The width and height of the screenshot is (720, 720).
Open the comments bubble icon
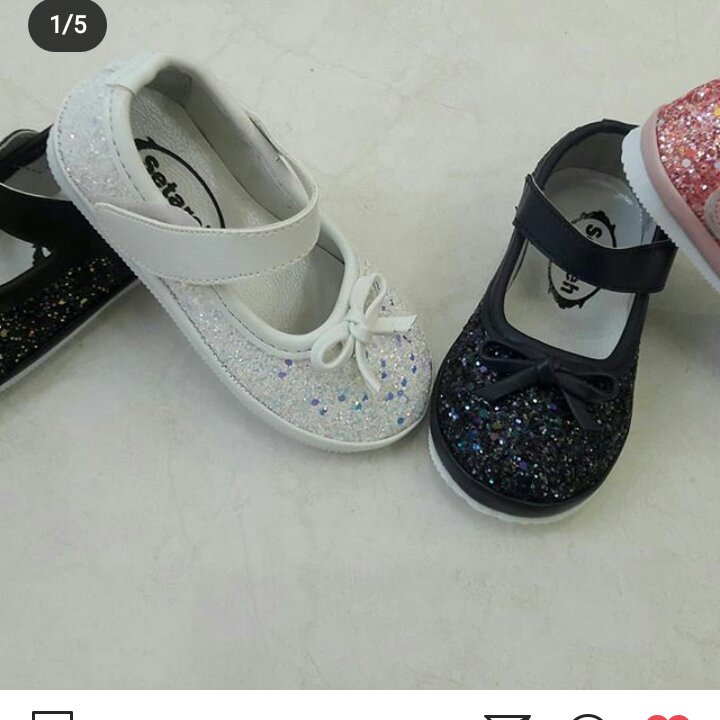click(x=589, y=716)
